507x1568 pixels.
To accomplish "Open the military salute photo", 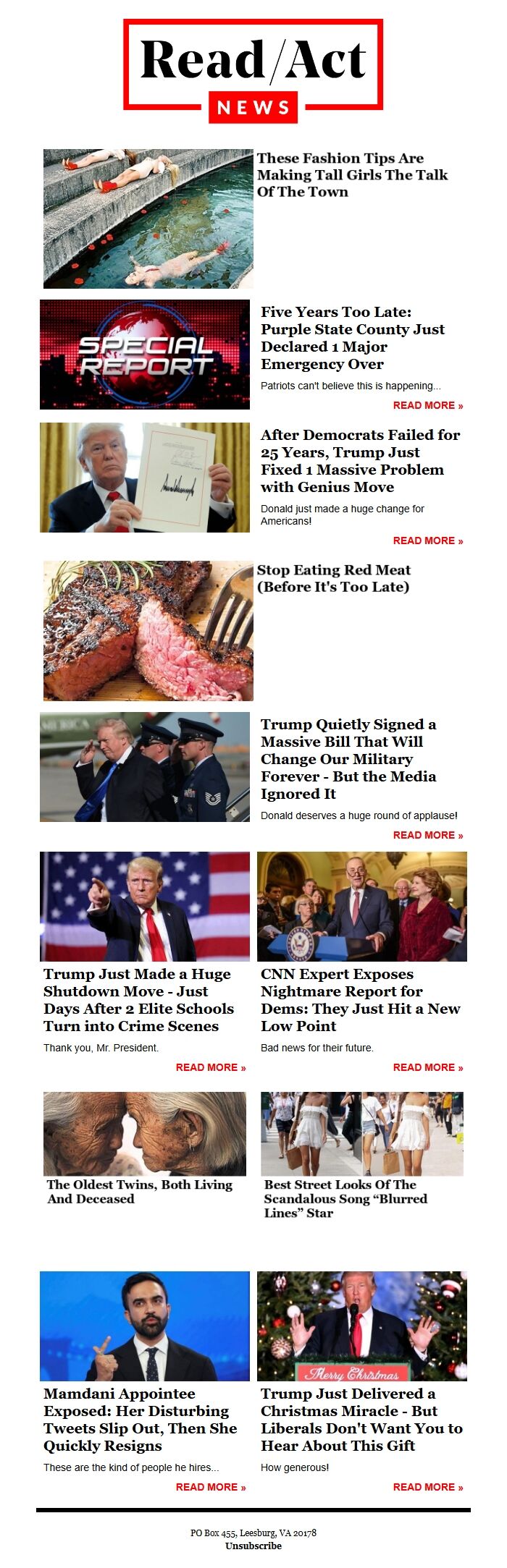I will point(144,767).
